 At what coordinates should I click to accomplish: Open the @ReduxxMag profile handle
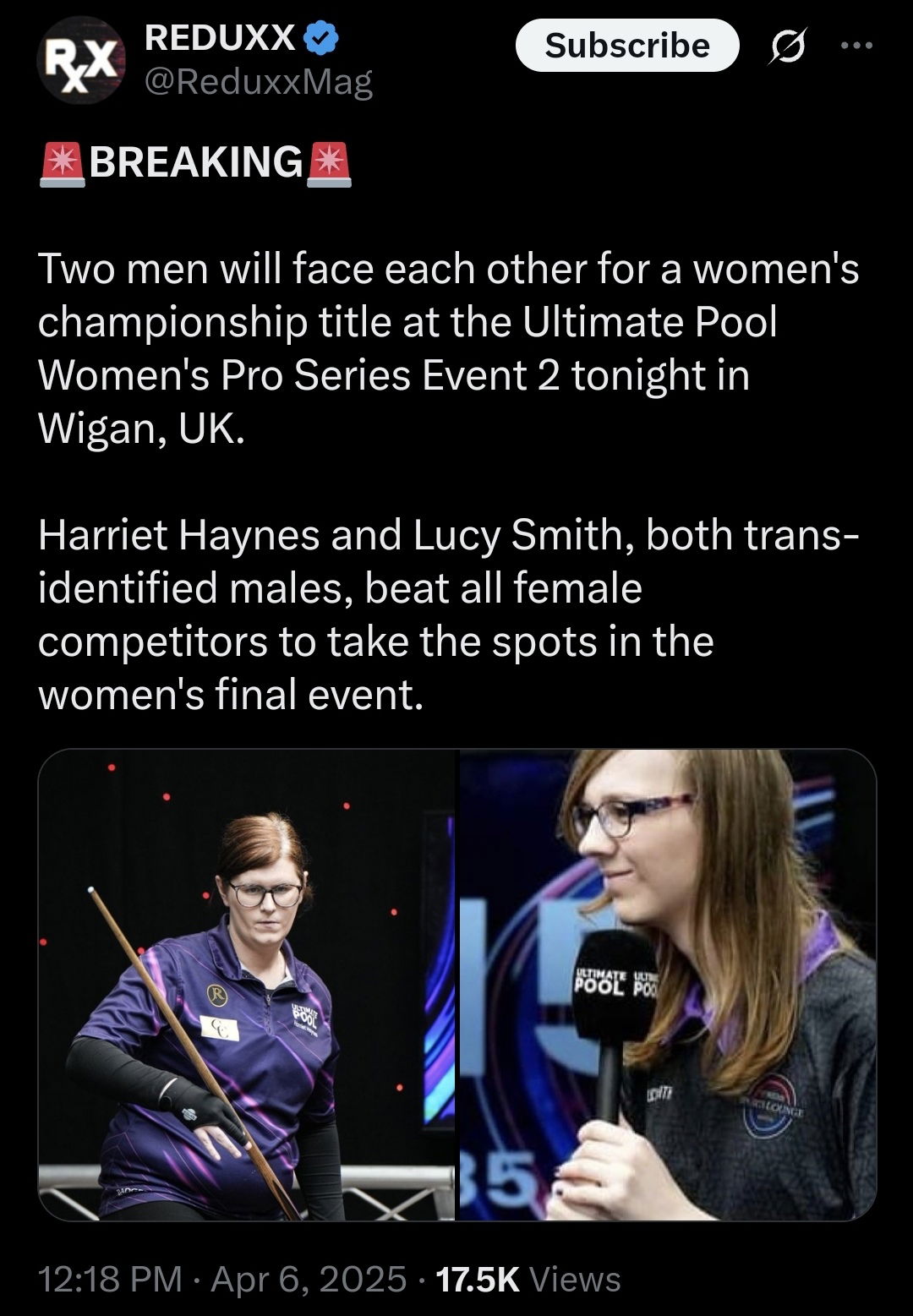259,82
